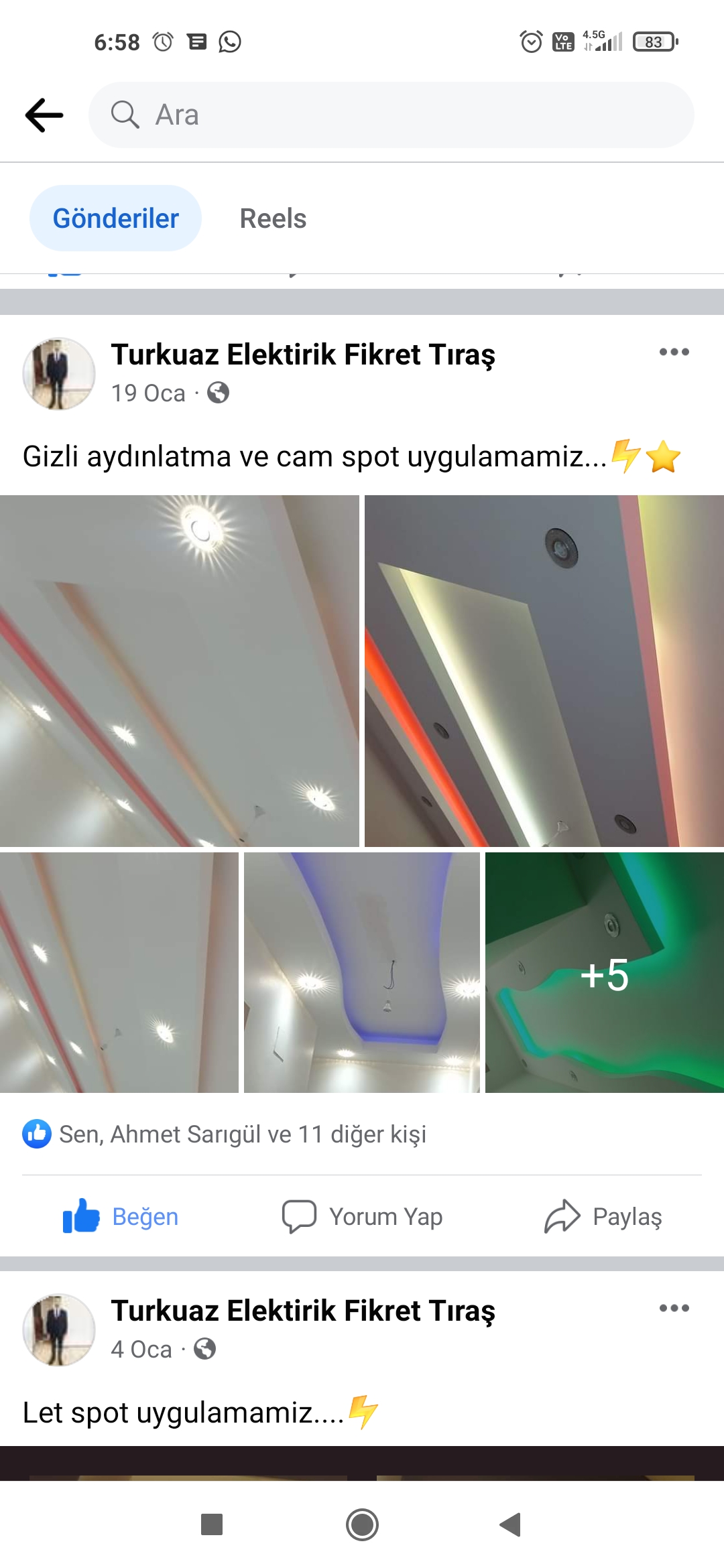
Task: Tap the system home button
Action: 362,1524
